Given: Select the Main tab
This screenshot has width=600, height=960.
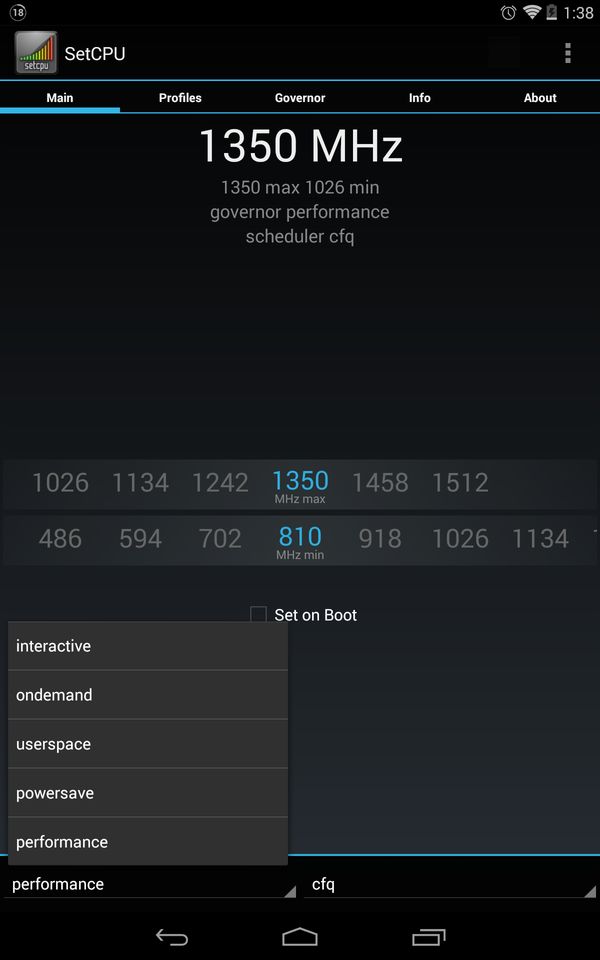Looking at the screenshot, I should (x=60, y=98).
